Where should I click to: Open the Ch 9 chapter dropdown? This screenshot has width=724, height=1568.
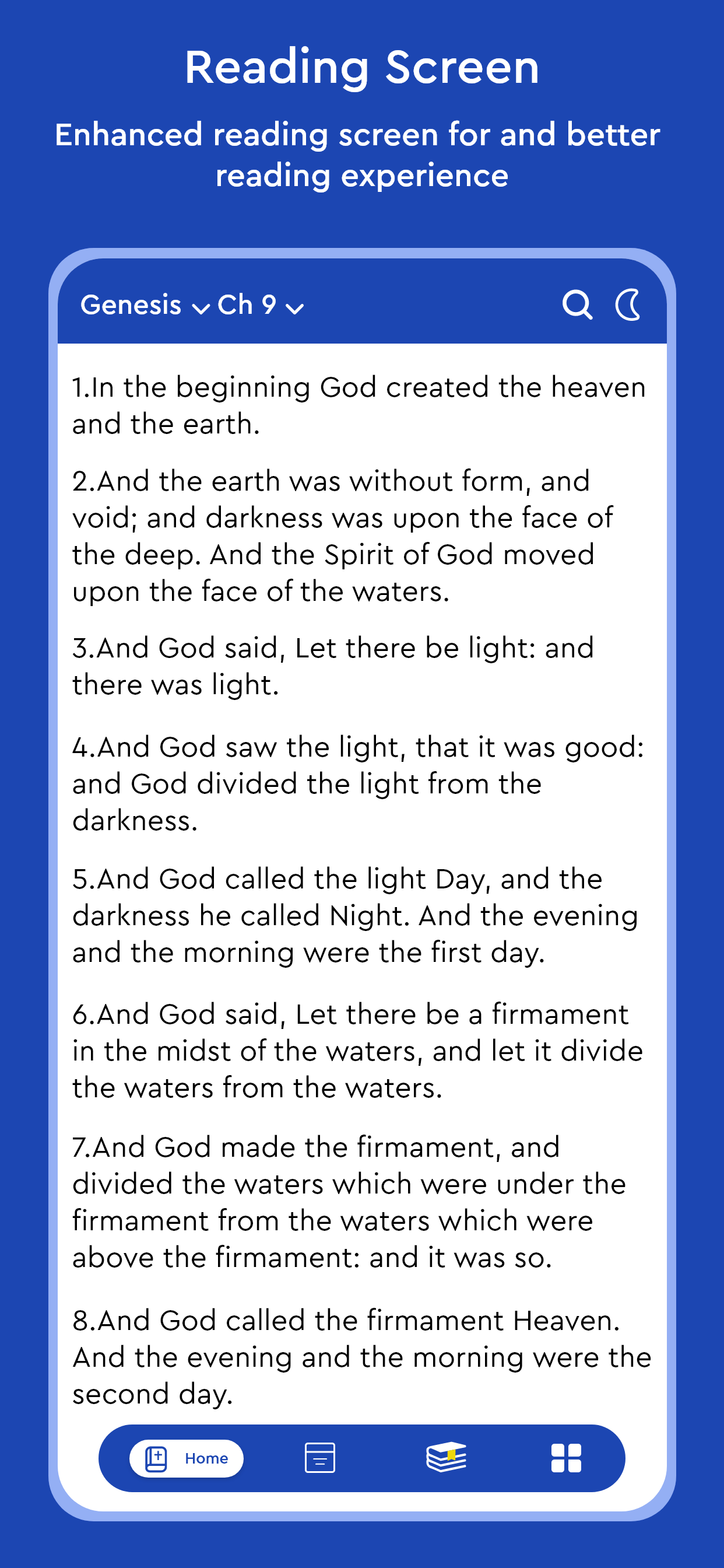coord(296,307)
